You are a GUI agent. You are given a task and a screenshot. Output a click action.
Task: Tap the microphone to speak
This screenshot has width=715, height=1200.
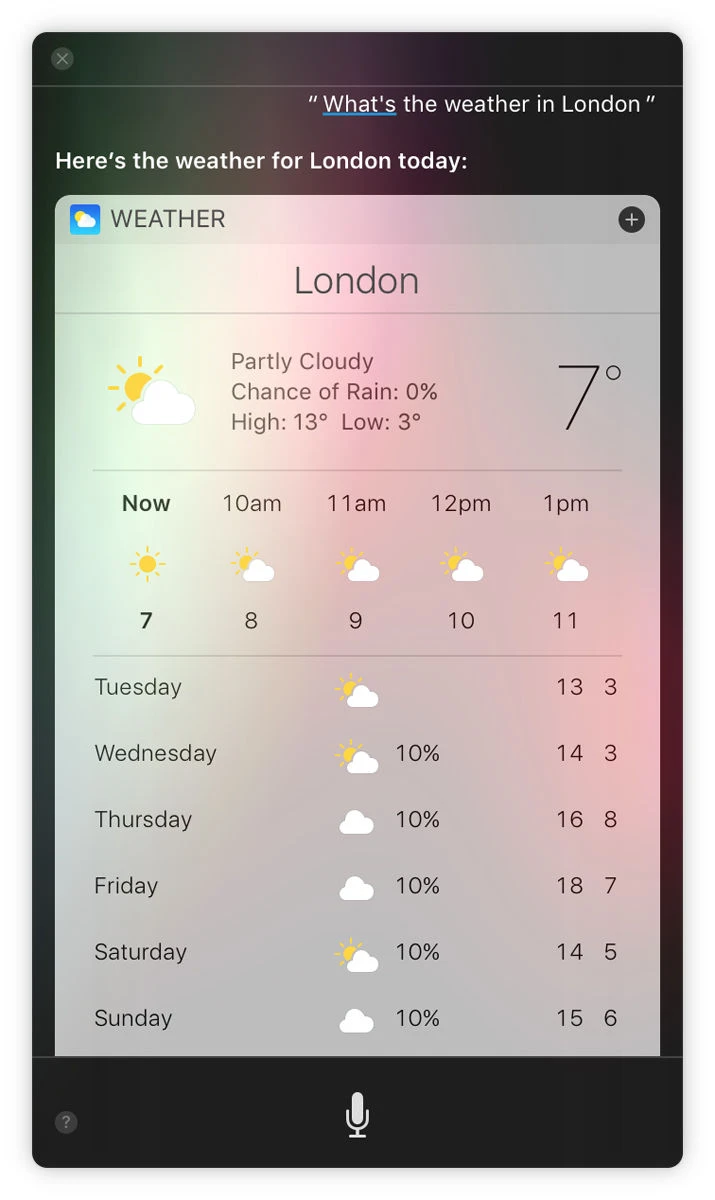pos(357,1114)
